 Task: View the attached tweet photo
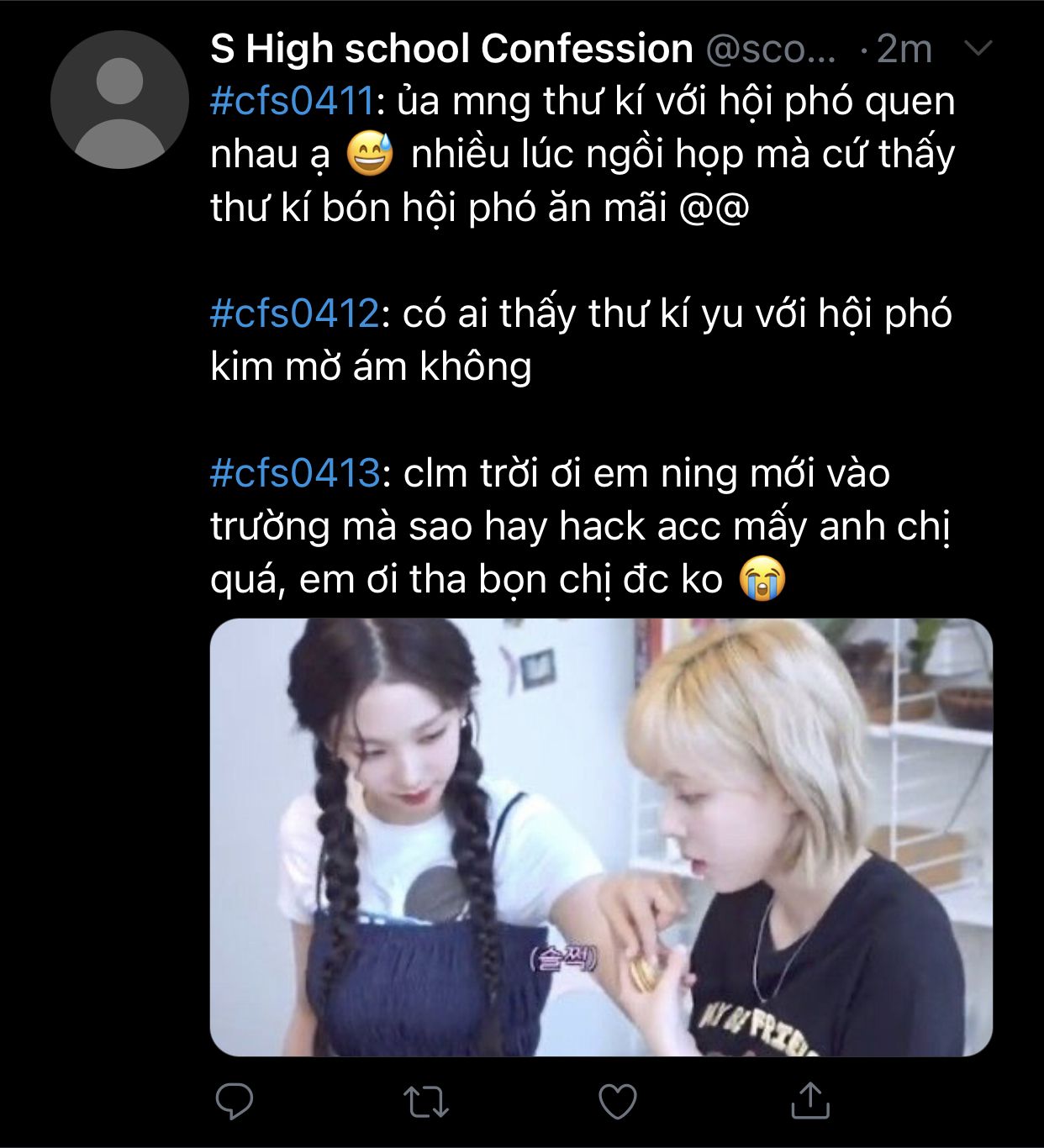click(x=601, y=837)
